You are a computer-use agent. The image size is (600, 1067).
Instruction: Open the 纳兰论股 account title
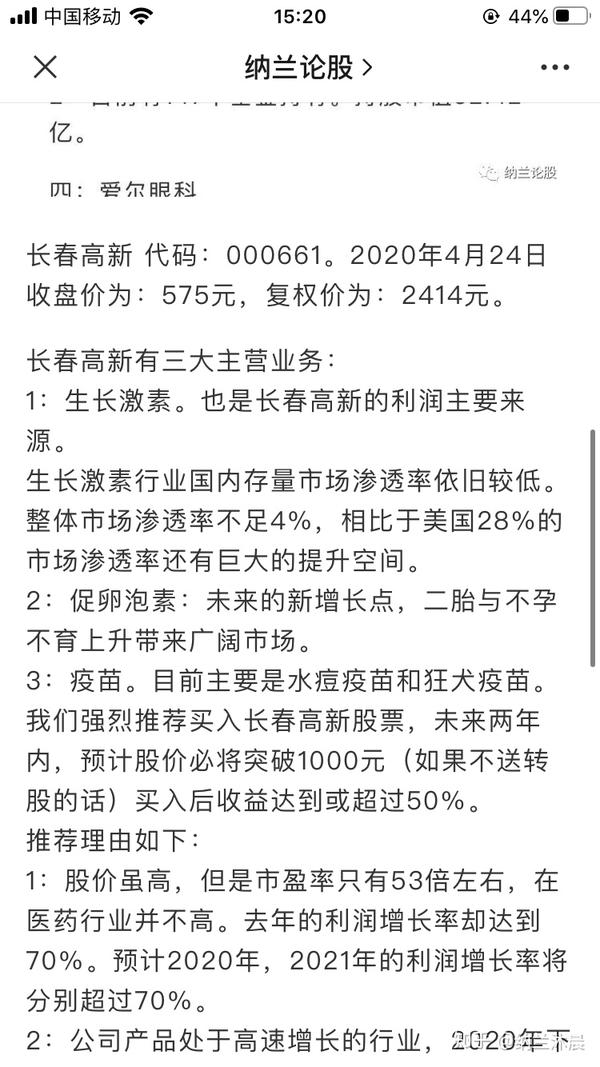coord(308,67)
